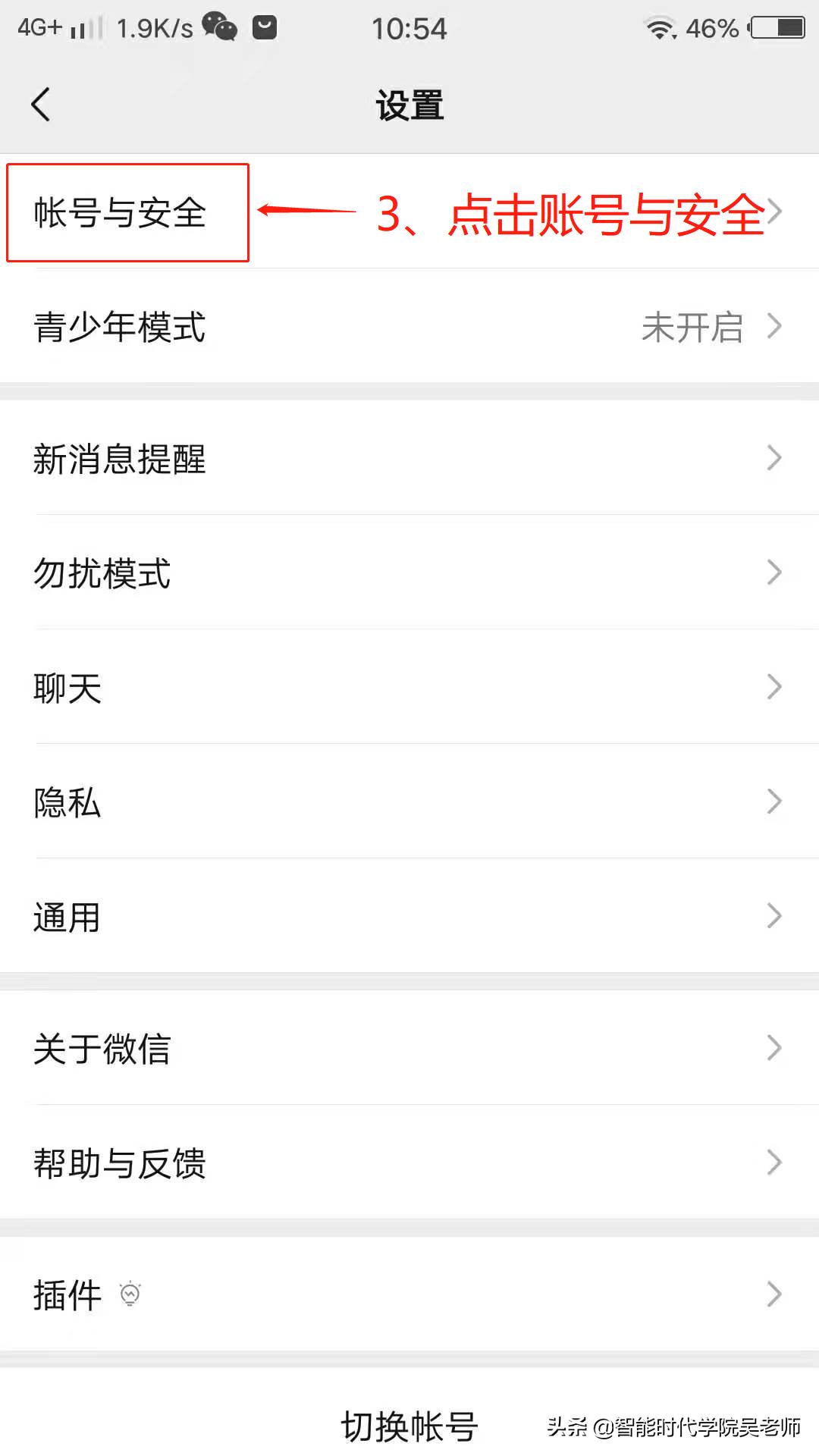Tap the back arrow to exit Settings
This screenshot has width=819, height=1456.
[x=42, y=105]
